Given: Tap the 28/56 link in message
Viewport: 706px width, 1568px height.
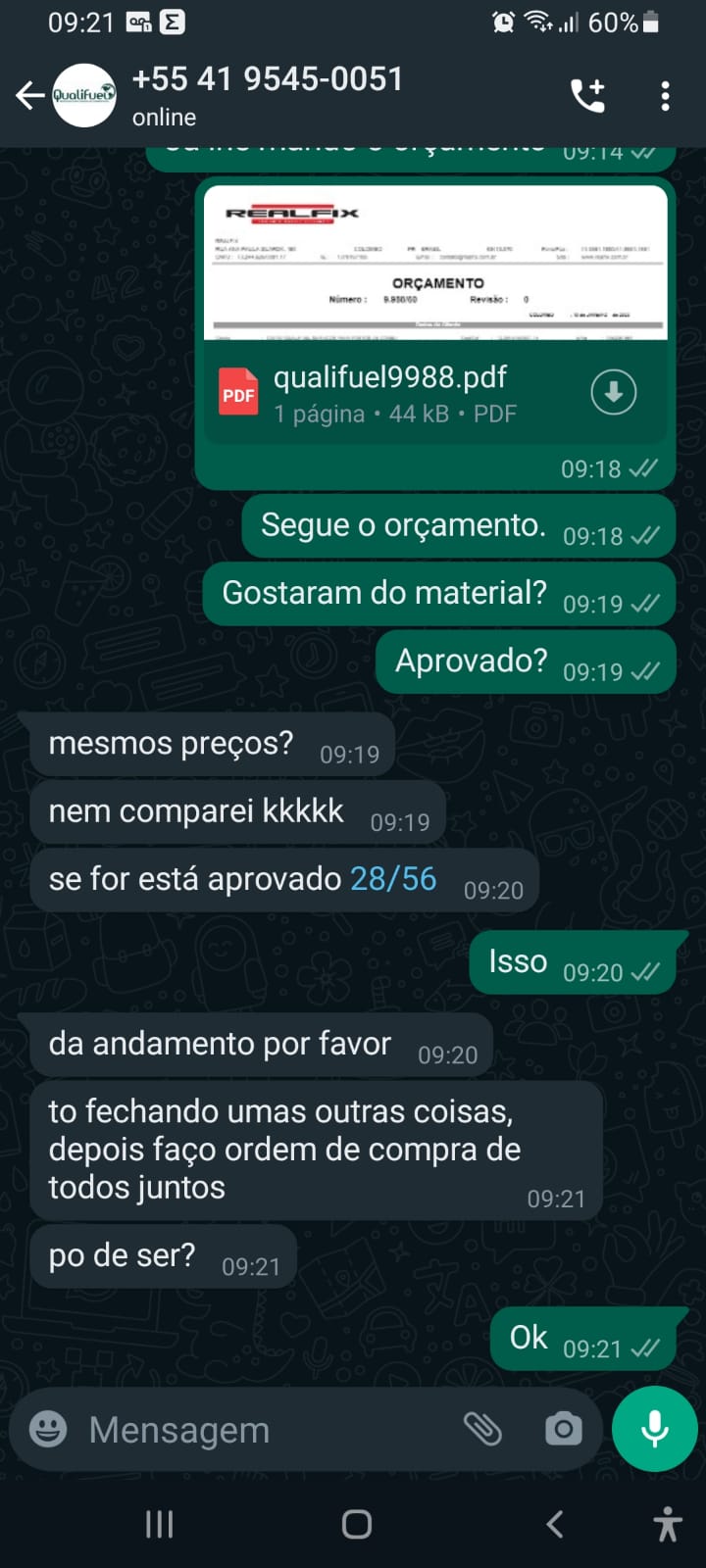Looking at the screenshot, I should coord(393,879).
